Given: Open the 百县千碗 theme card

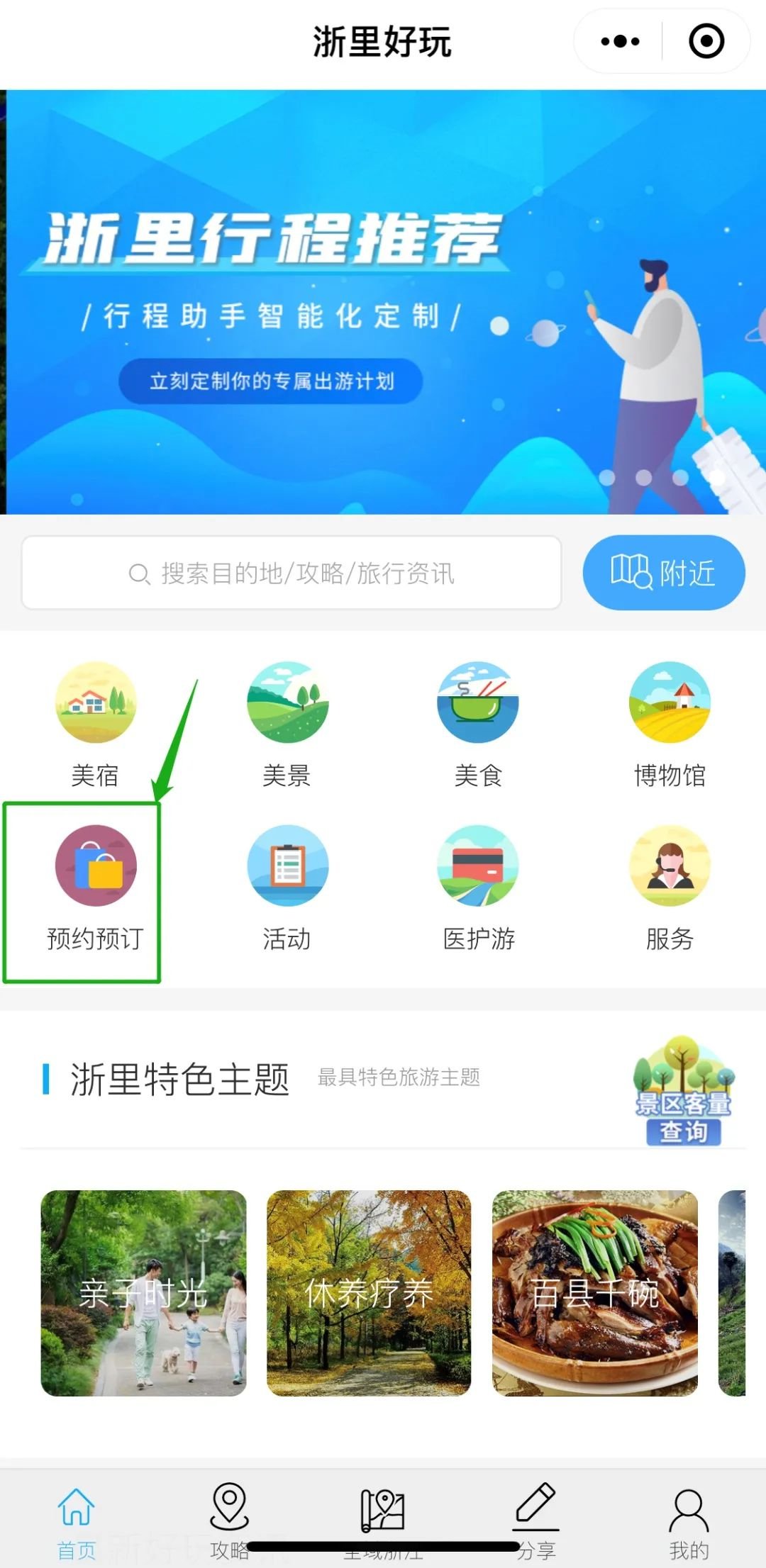Looking at the screenshot, I should 594,1293.
